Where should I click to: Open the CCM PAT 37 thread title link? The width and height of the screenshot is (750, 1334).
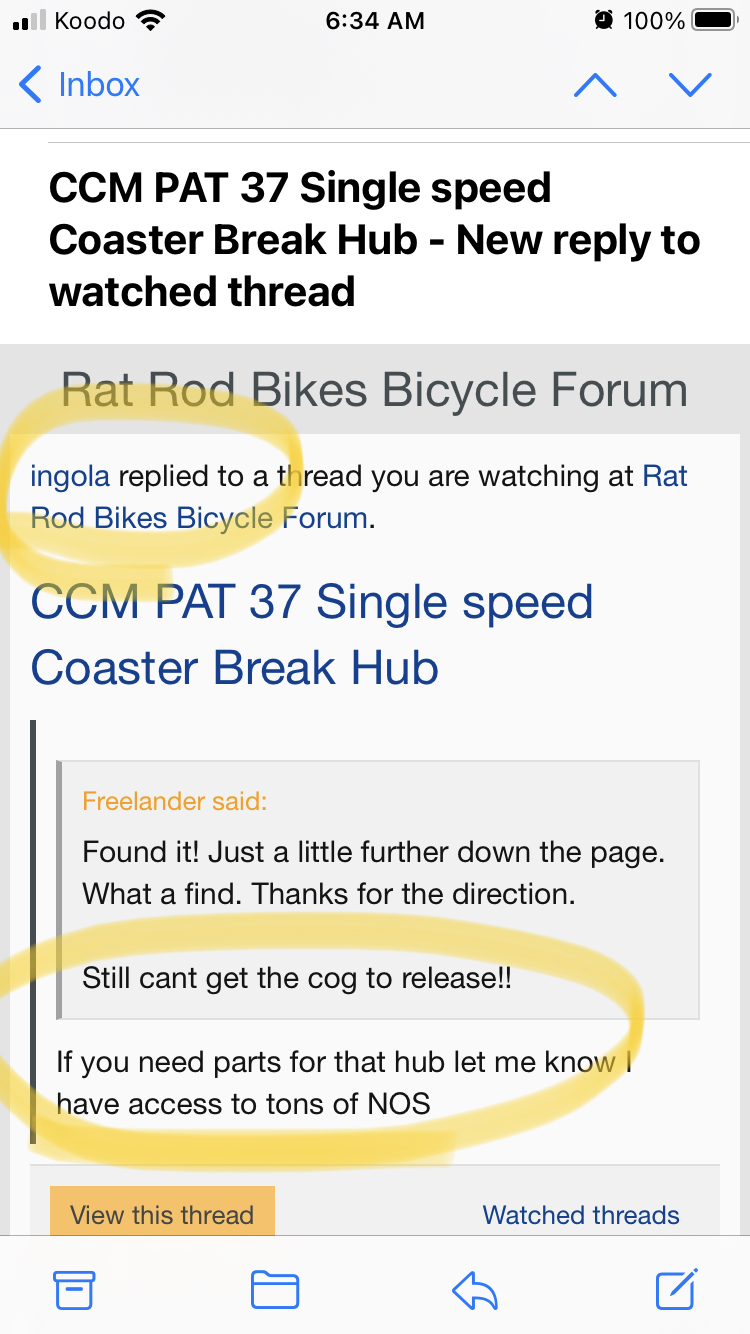[311, 634]
